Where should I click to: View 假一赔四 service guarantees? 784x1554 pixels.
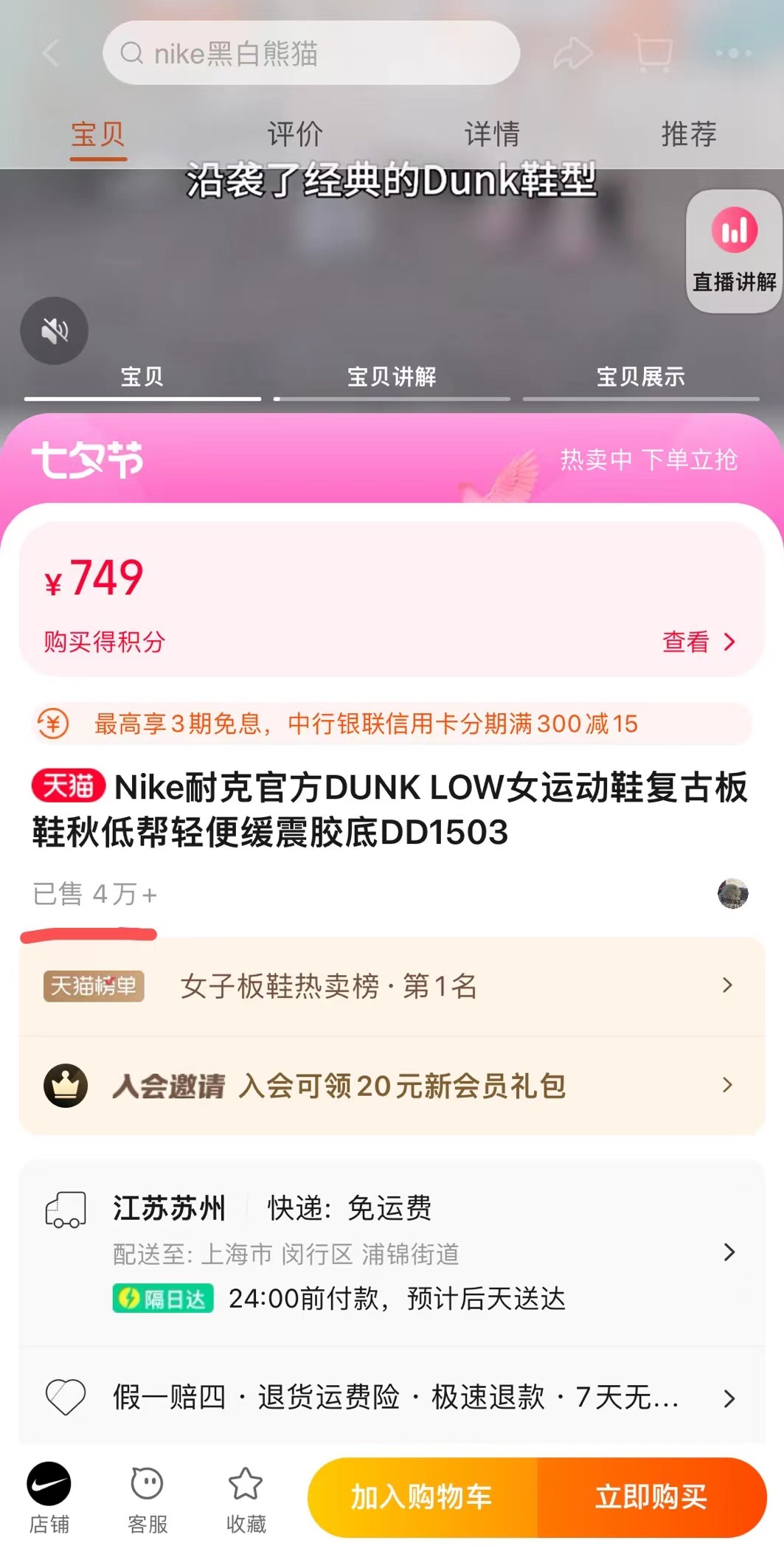[392, 1397]
